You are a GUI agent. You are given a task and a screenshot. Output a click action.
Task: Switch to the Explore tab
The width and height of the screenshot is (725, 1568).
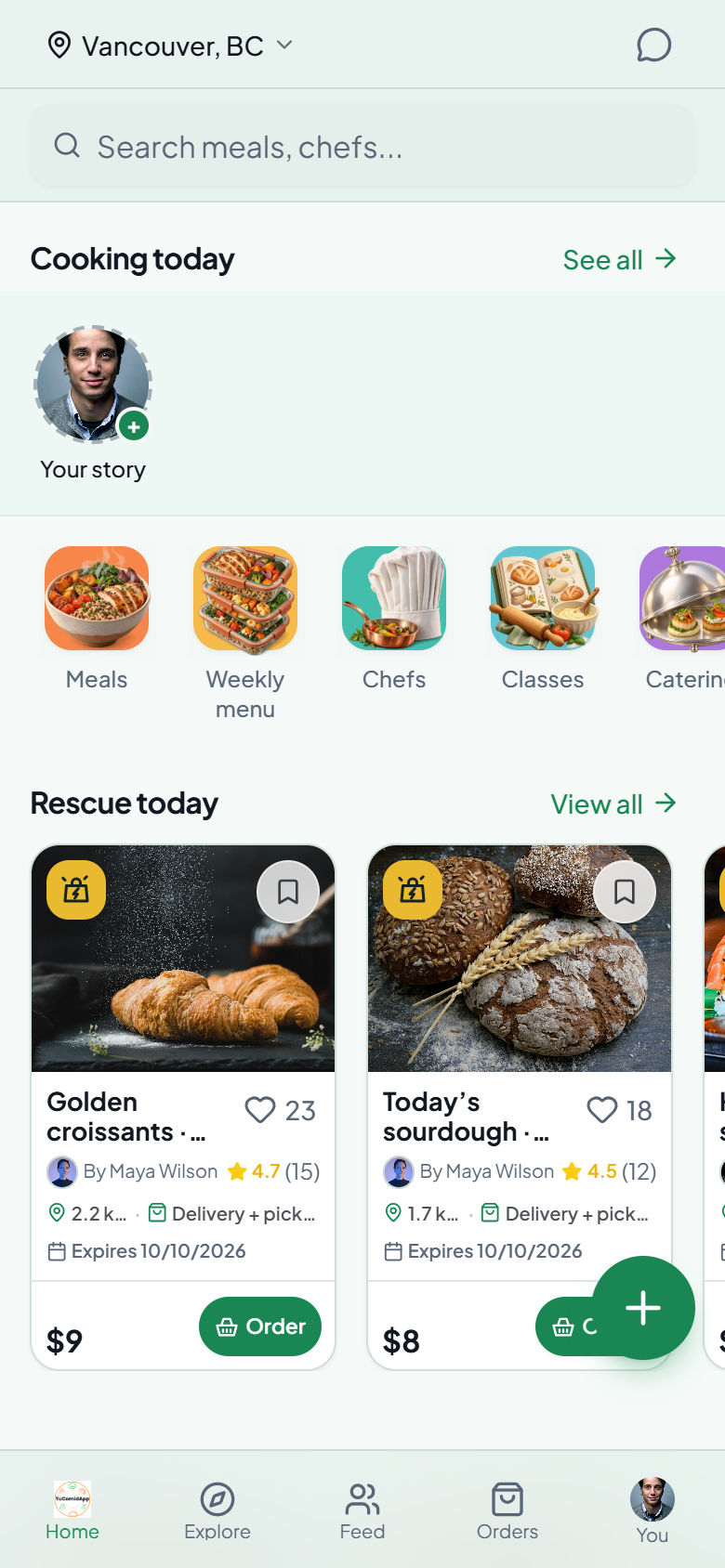(217, 1511)
